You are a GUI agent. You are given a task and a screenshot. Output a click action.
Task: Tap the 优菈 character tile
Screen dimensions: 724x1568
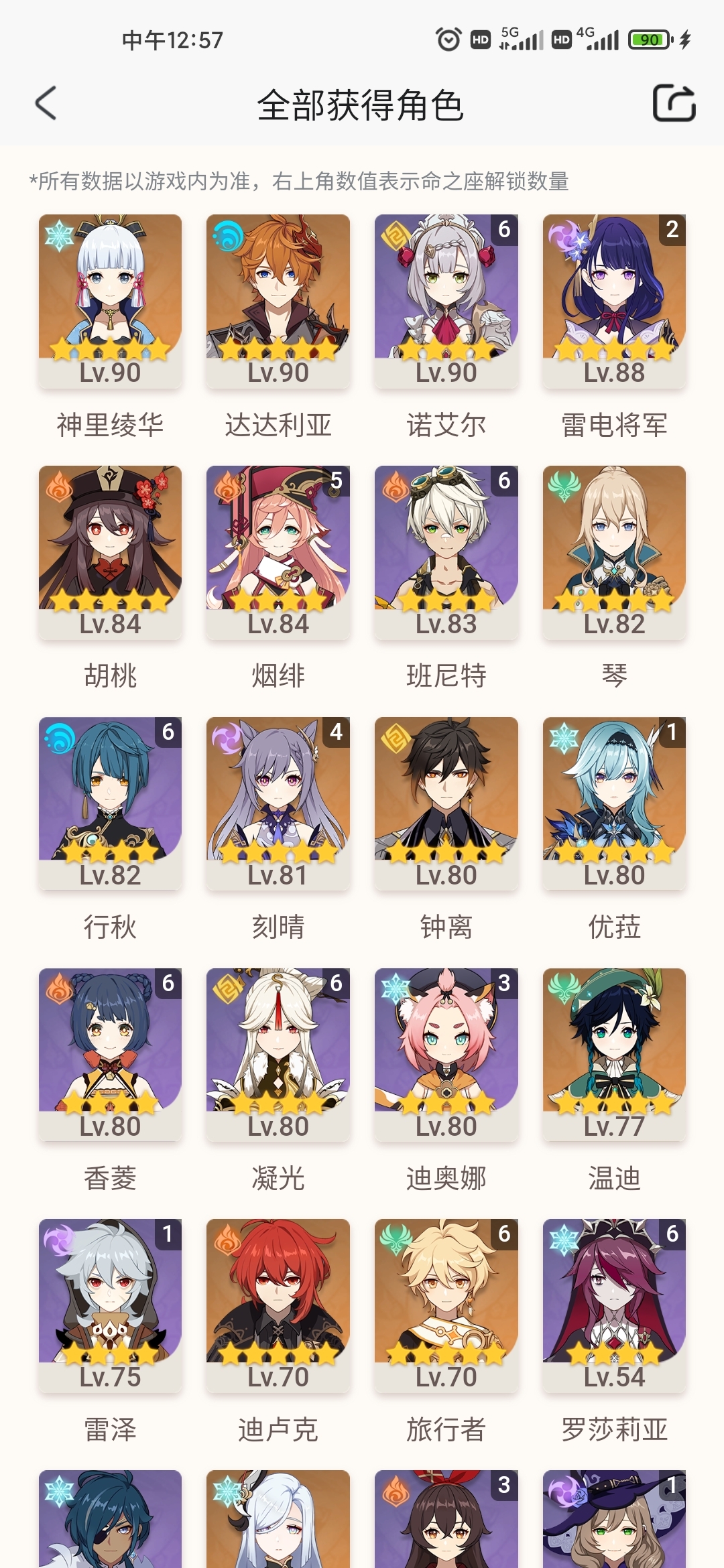[x=614, y=804]
